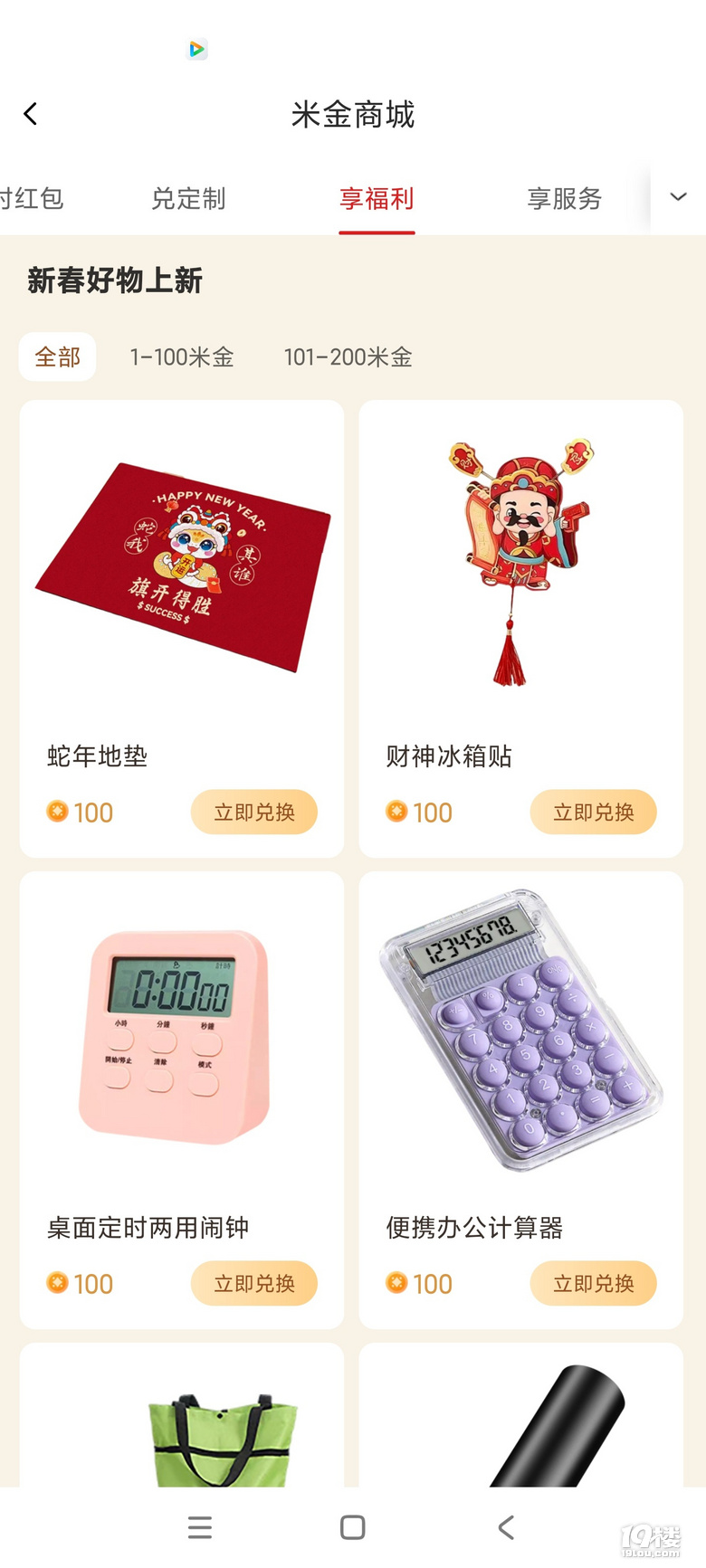706x1568 pixels.
Task: Redeem 便携办公计算器 with 立即兑换
Action: tap(593, 1283)
